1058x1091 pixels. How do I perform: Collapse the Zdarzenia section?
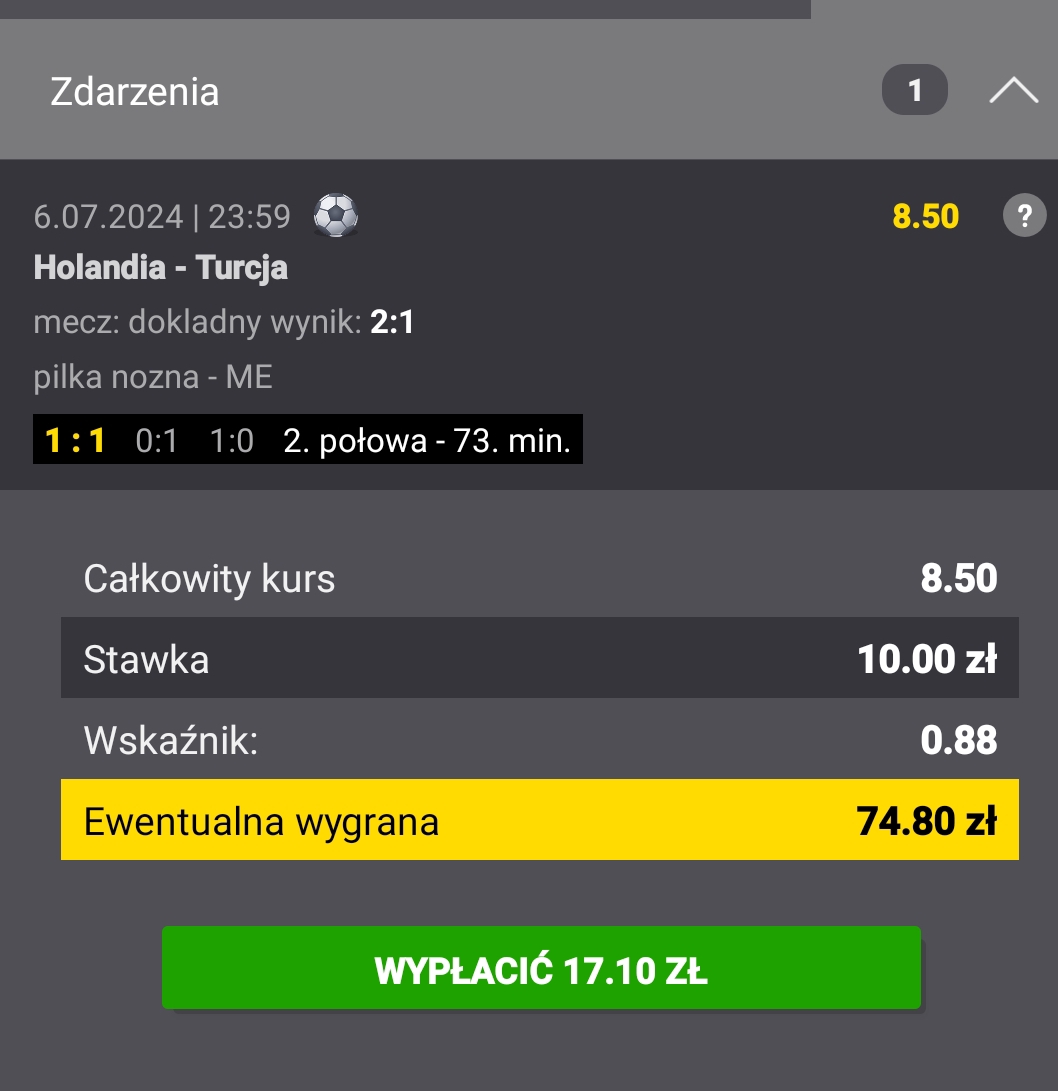1013,92
